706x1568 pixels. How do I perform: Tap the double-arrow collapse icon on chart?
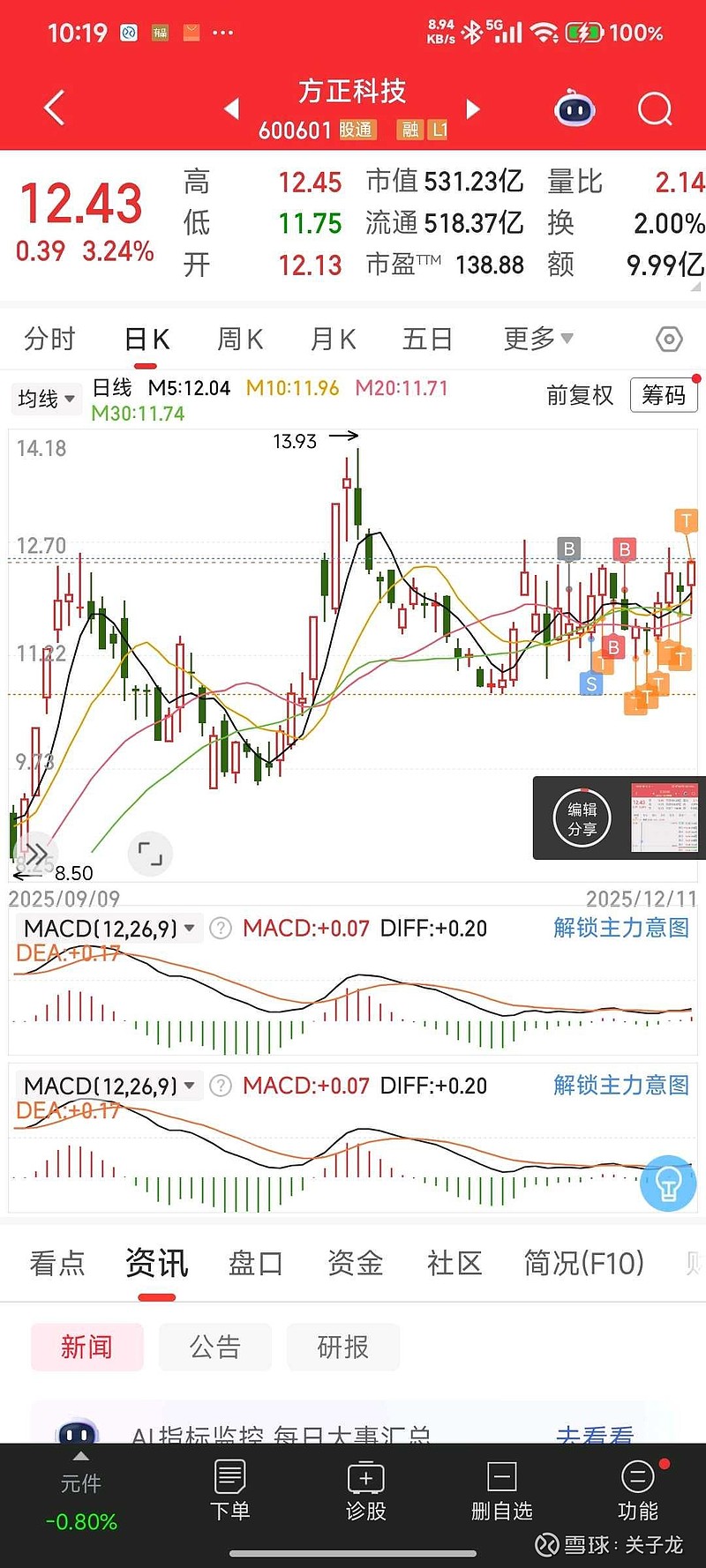pyautogui.click(x=35, y=853)
